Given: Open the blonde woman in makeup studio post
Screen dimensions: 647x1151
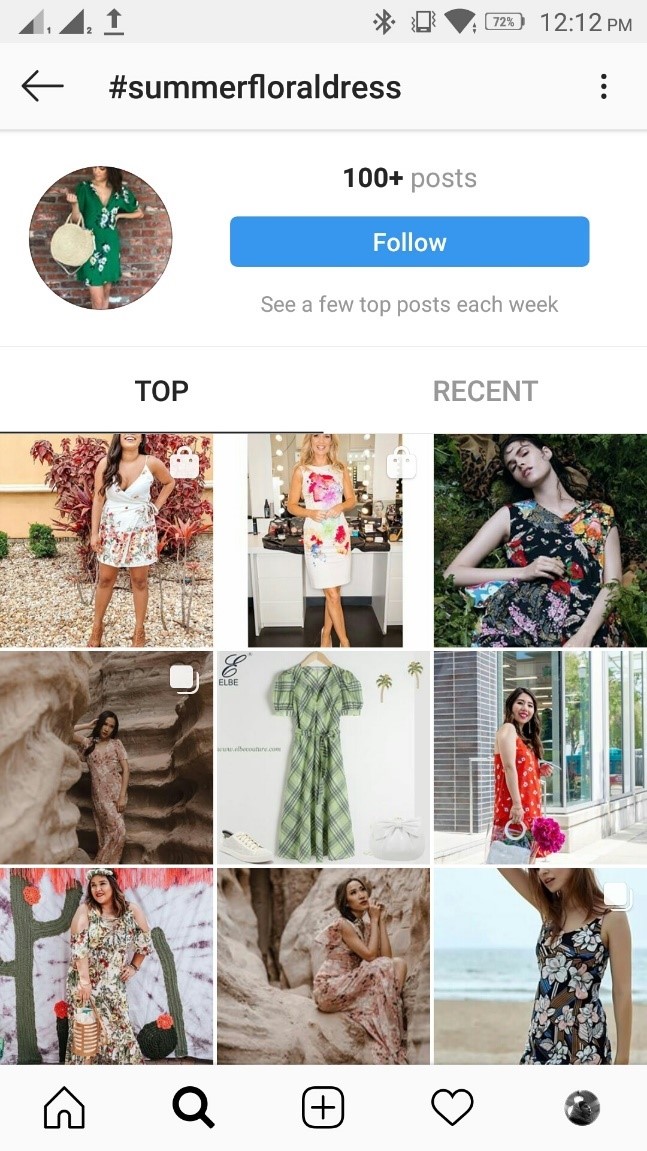Looking at the screenshot, I should tap(324, 540).
